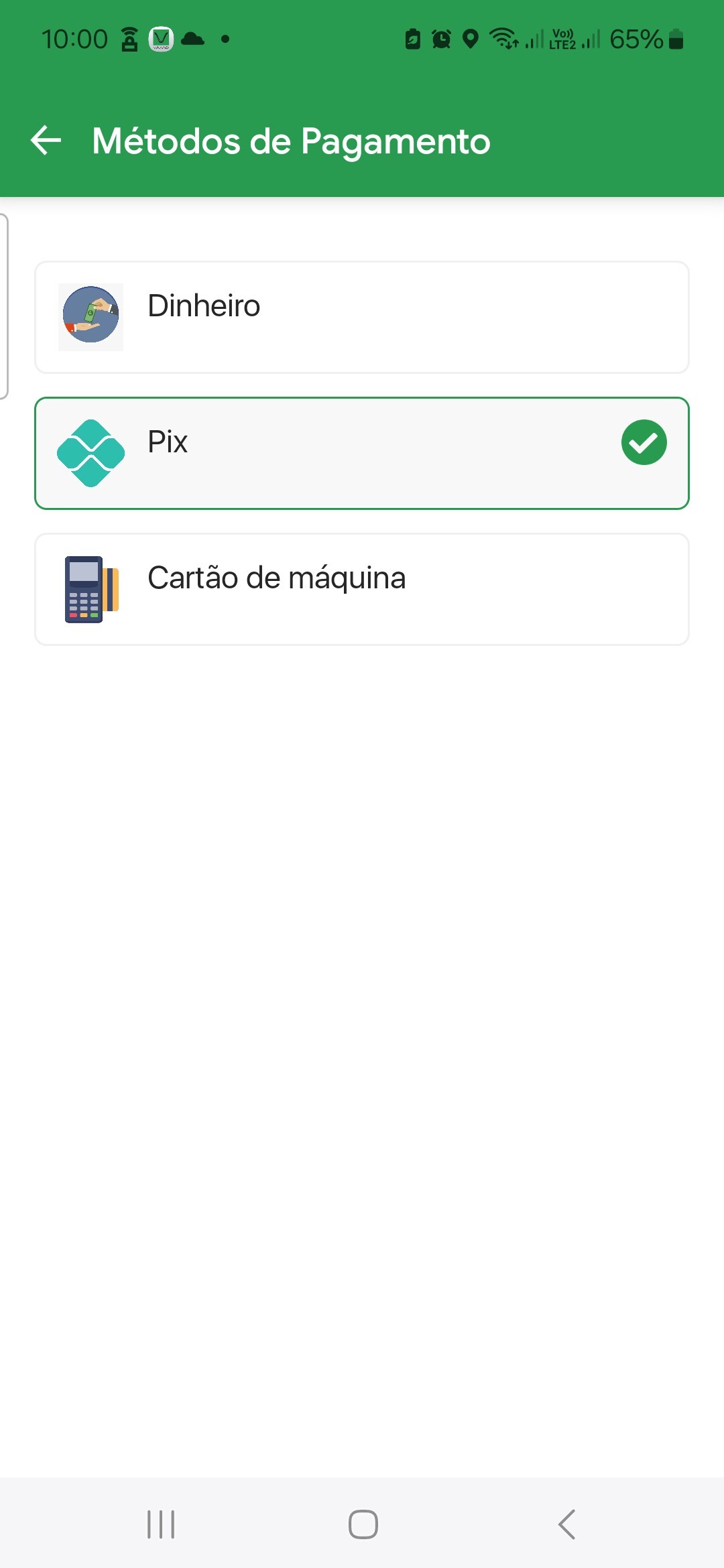Tap the system back button
This screenshot has width=724, height=1568.
pyautogui.click(x=566, y=1524)
